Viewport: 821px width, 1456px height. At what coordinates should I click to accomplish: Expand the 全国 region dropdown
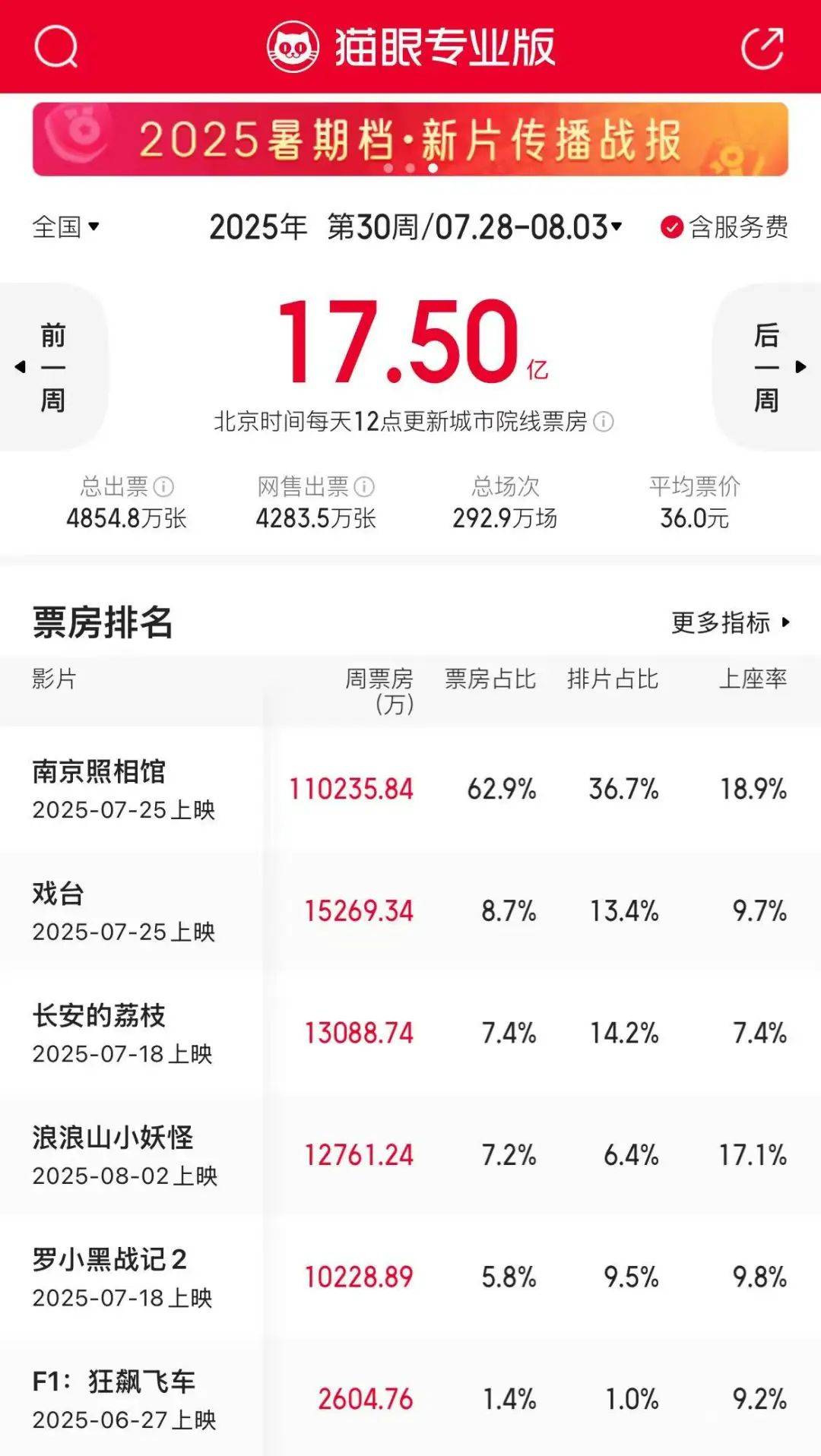pyautogui.click(x=66, y=226)
